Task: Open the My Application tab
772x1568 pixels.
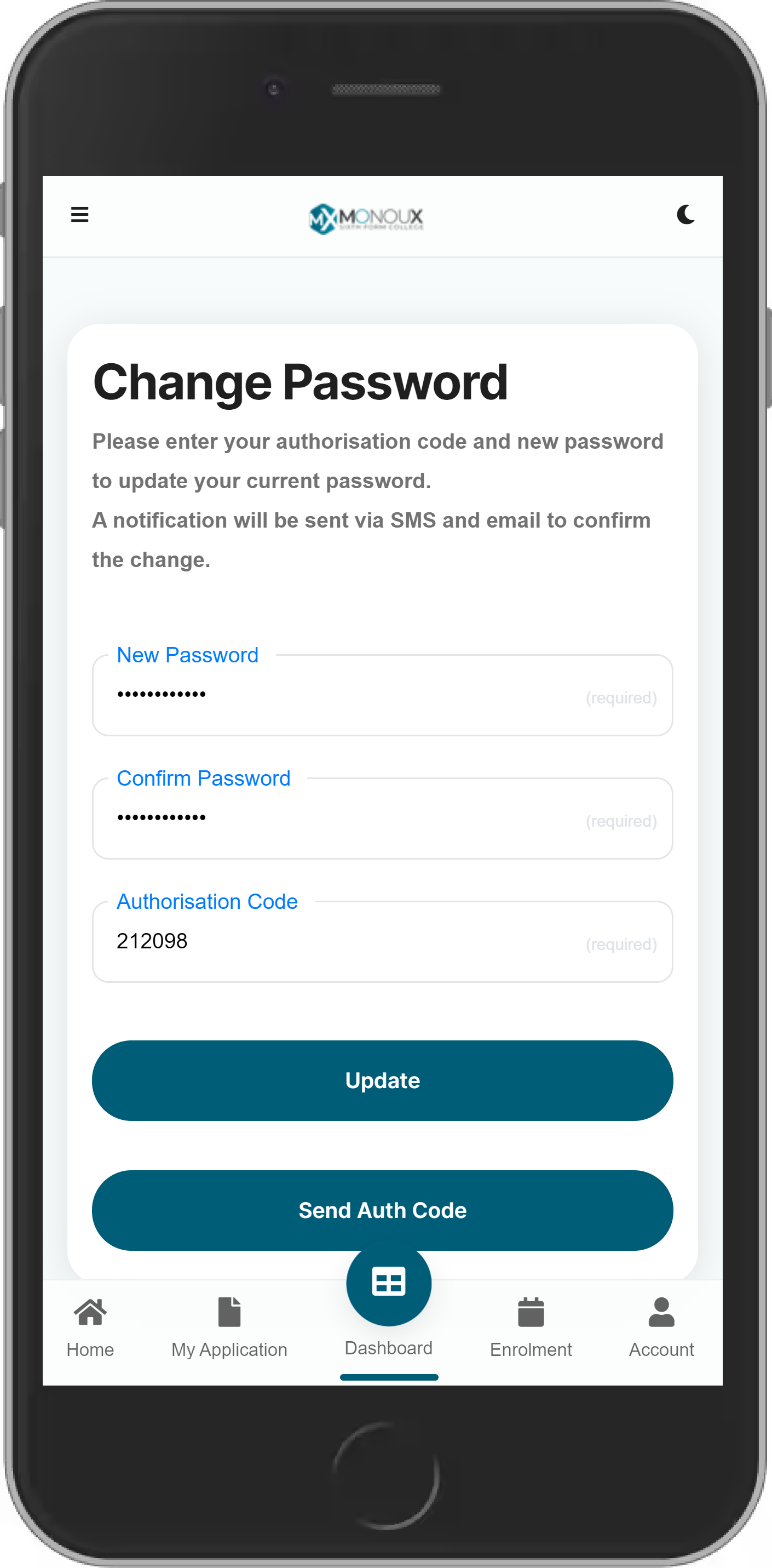Action: (x=229, y=1327)
